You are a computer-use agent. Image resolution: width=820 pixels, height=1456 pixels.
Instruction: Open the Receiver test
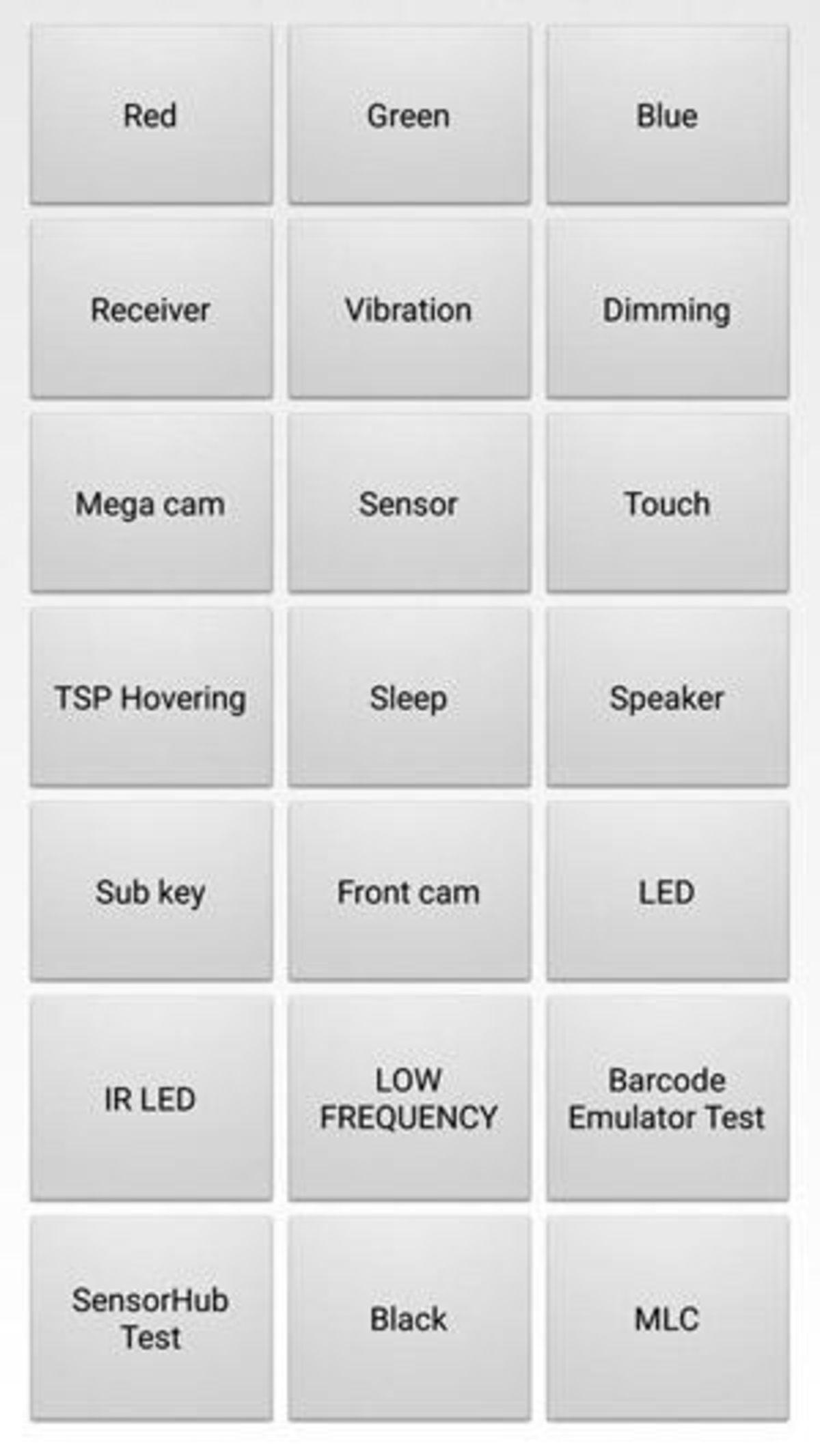tap(151, 309)
